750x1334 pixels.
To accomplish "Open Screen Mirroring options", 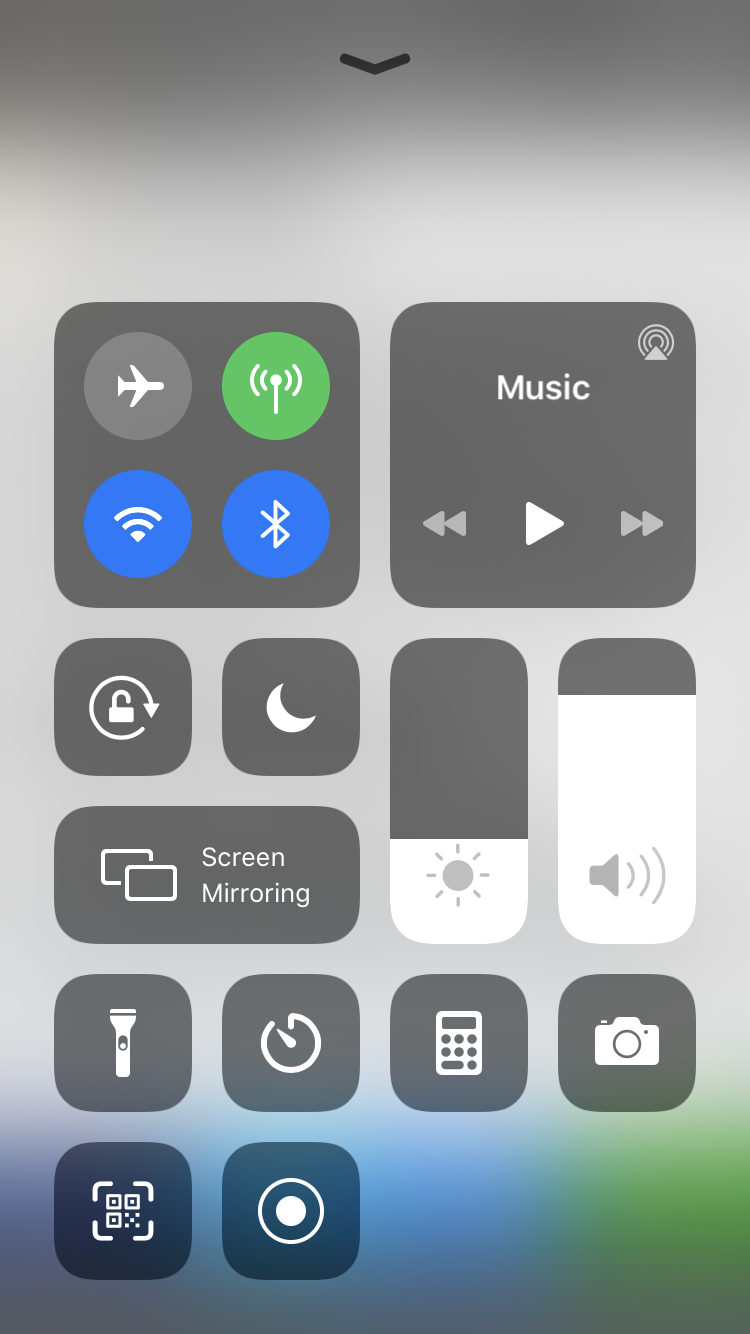I will coord(207,875).
